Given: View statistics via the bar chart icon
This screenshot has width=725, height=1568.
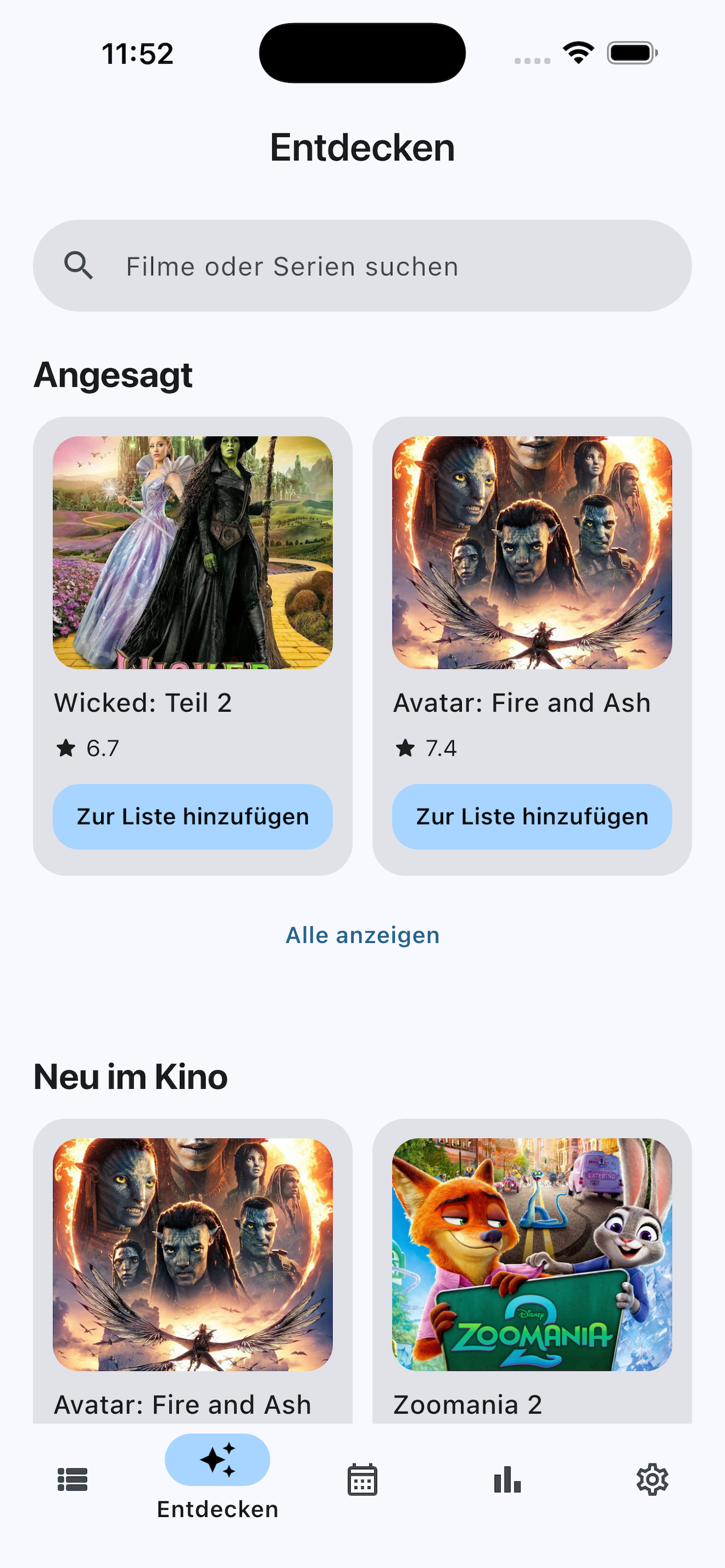Looking at the screenshot, I should point(506,1481).
